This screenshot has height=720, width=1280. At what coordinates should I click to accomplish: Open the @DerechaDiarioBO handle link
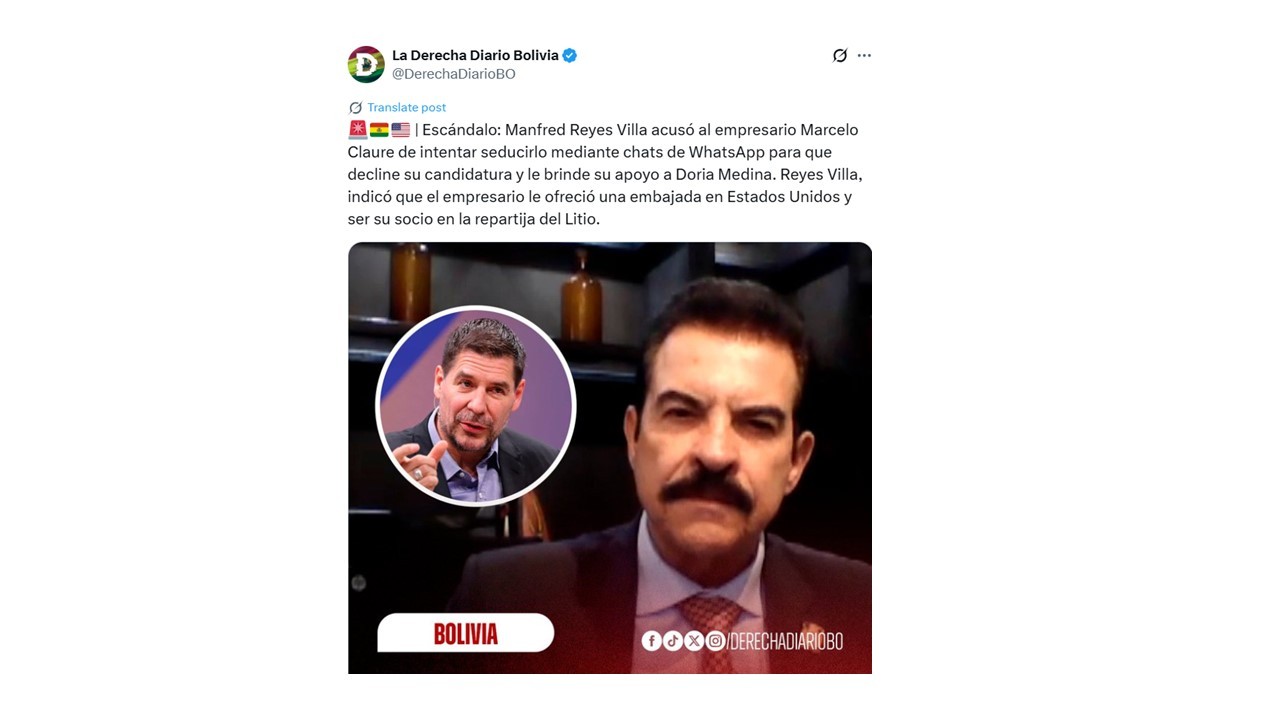[x=453, y=74]
